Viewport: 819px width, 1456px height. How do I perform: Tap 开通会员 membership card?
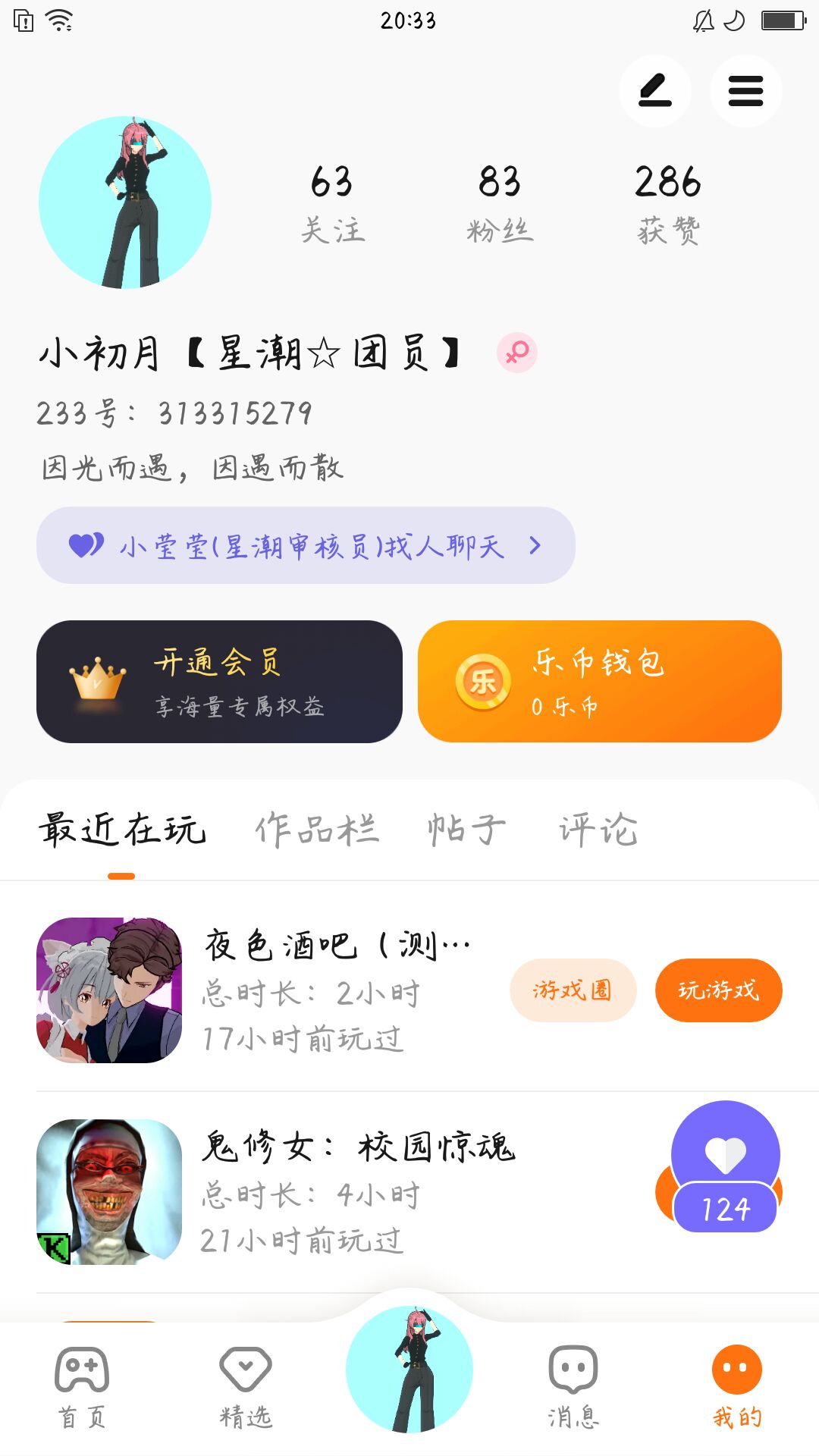point(219,681)
